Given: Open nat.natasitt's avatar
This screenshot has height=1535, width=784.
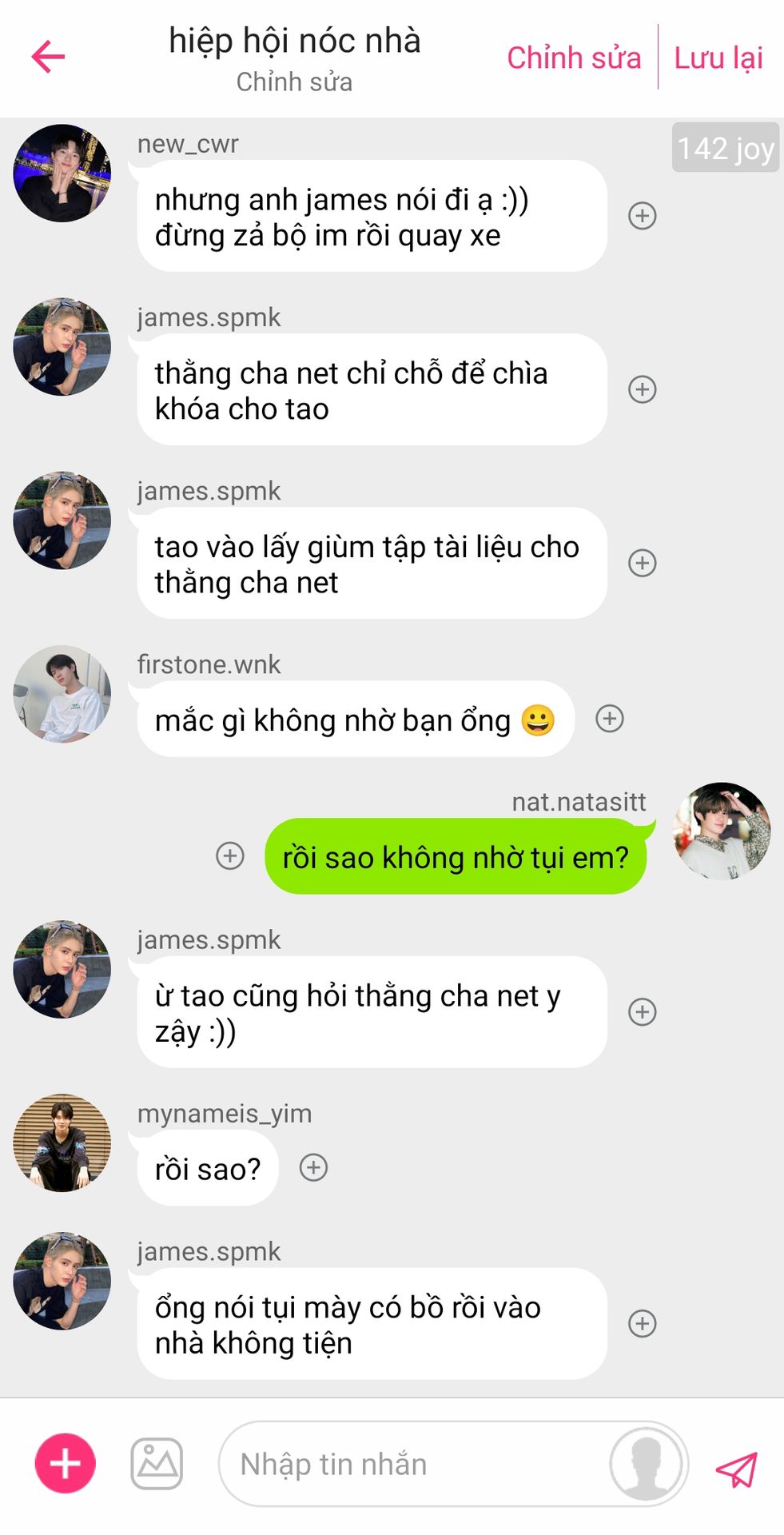Looking at the screenshot, I should [x=721, y=831].
